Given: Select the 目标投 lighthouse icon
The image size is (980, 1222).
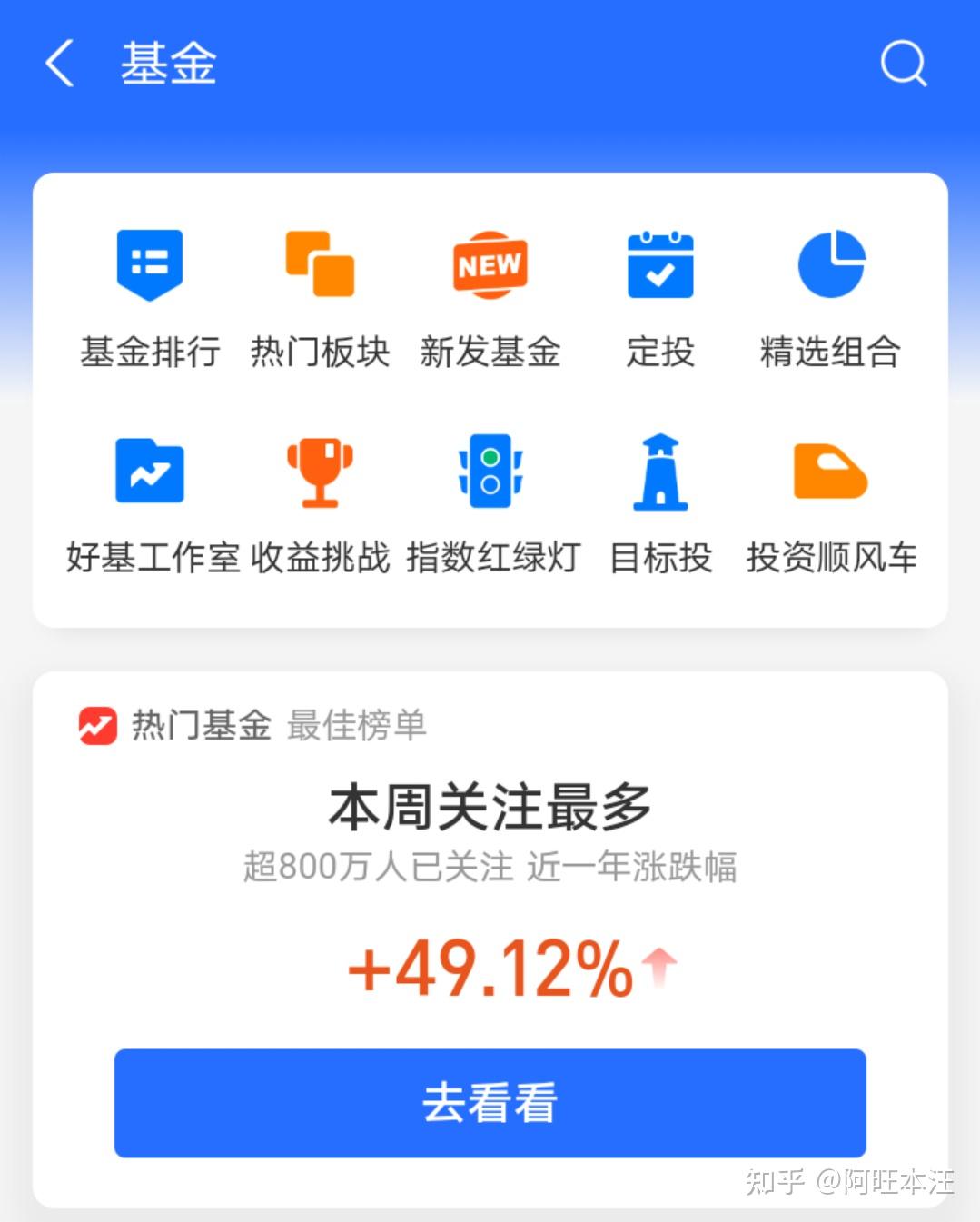Looking at the screenshot, I should [x=659, y=471].
